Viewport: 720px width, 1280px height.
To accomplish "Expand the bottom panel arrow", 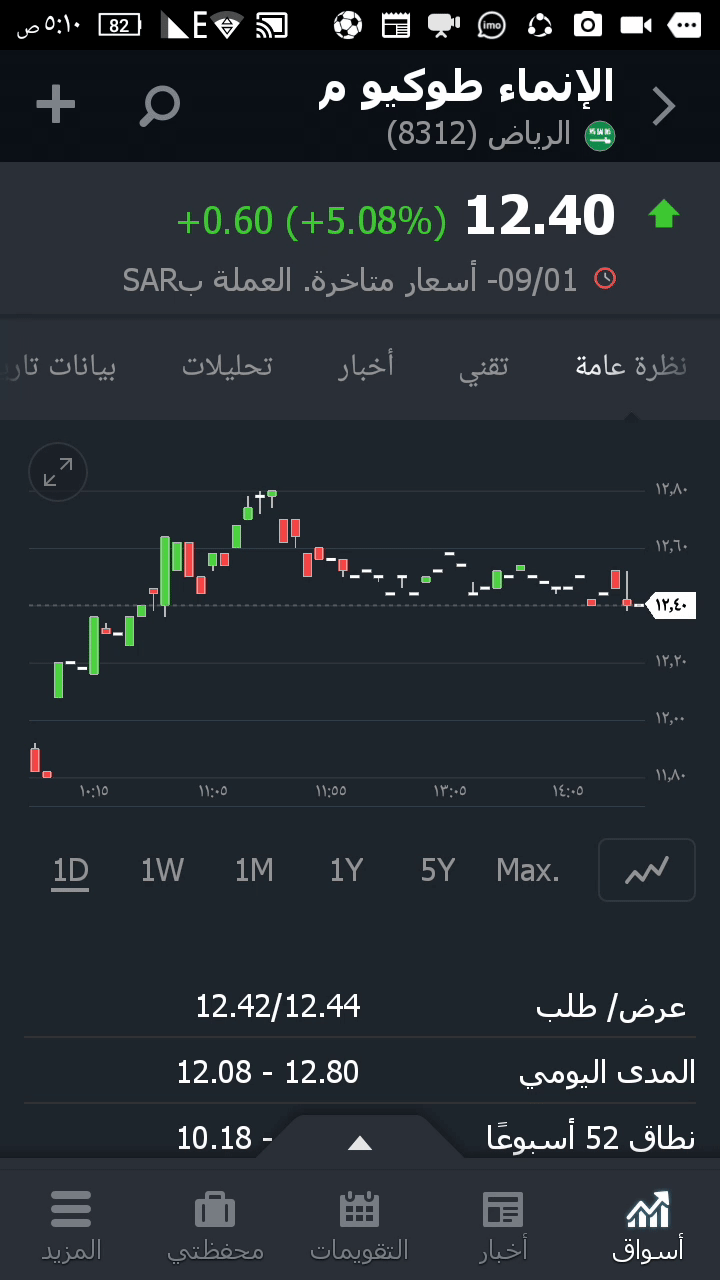I will point(360,1143).
